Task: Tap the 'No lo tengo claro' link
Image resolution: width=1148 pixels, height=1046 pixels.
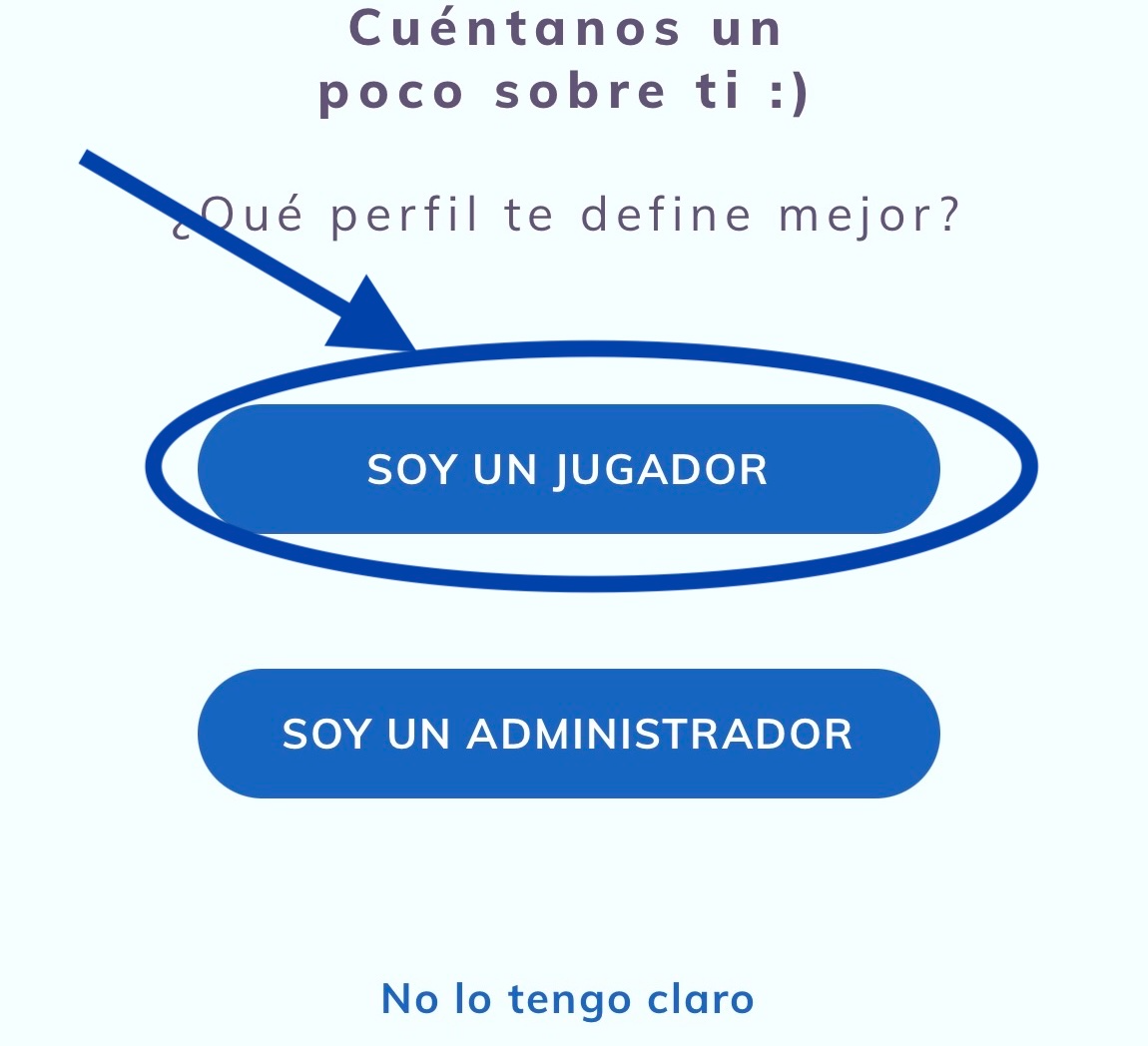Action: click(567, 999)
